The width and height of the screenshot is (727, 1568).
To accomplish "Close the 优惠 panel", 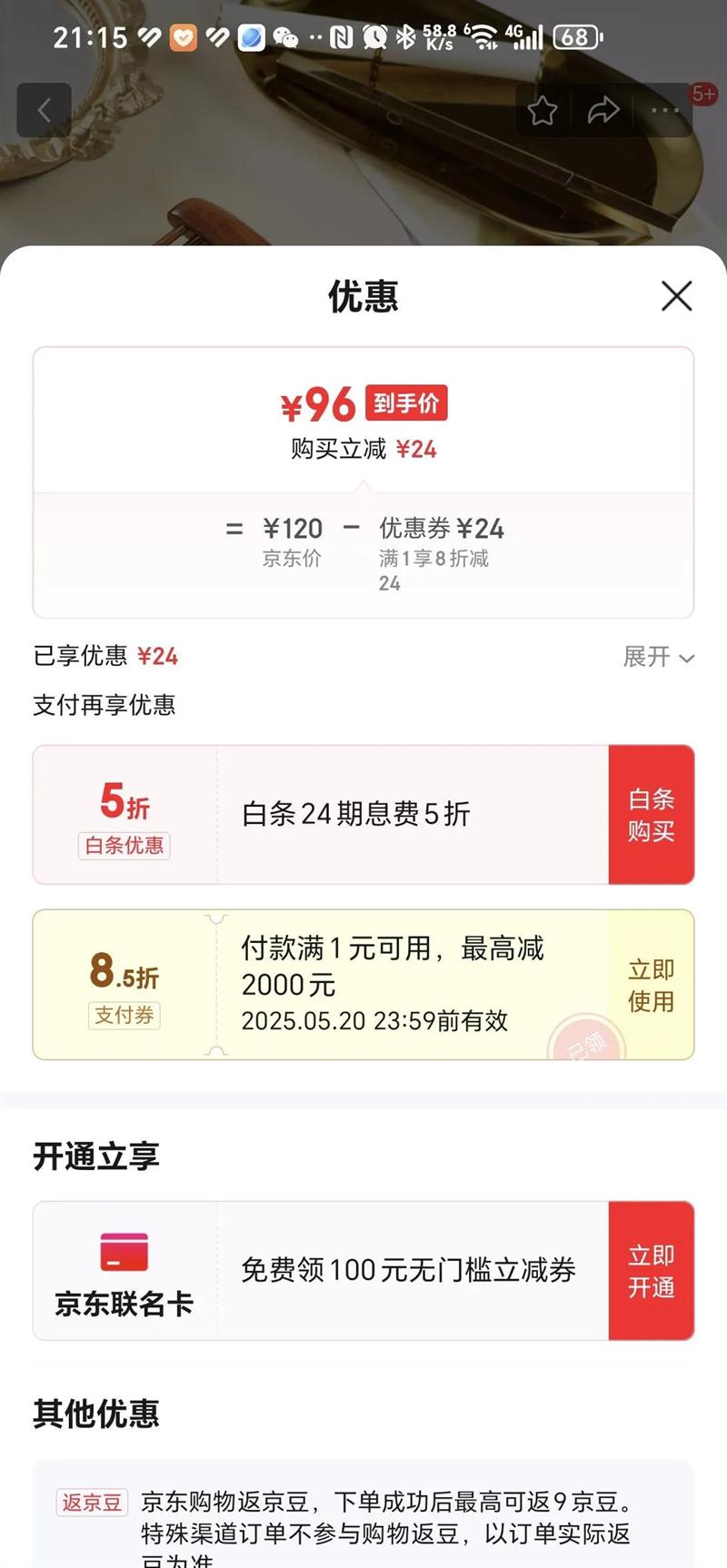I will 676,296.
